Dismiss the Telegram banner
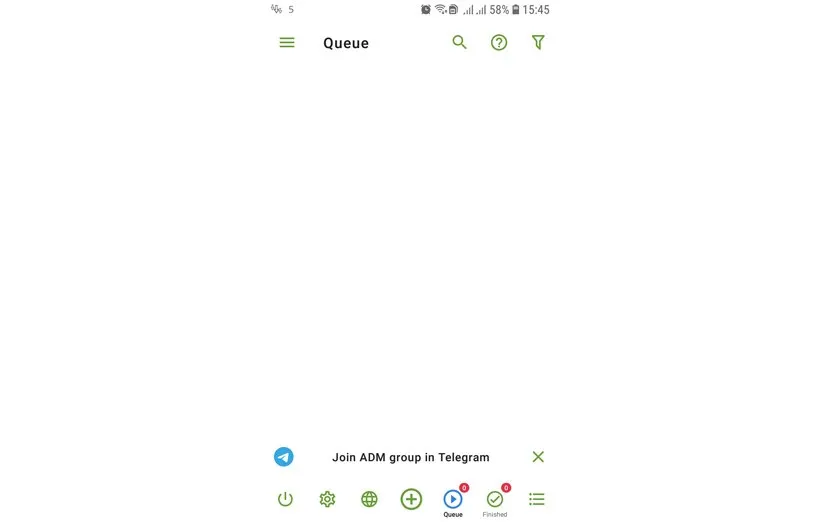The height and width of the screenshot is (522, 822). tap(538, 457)
